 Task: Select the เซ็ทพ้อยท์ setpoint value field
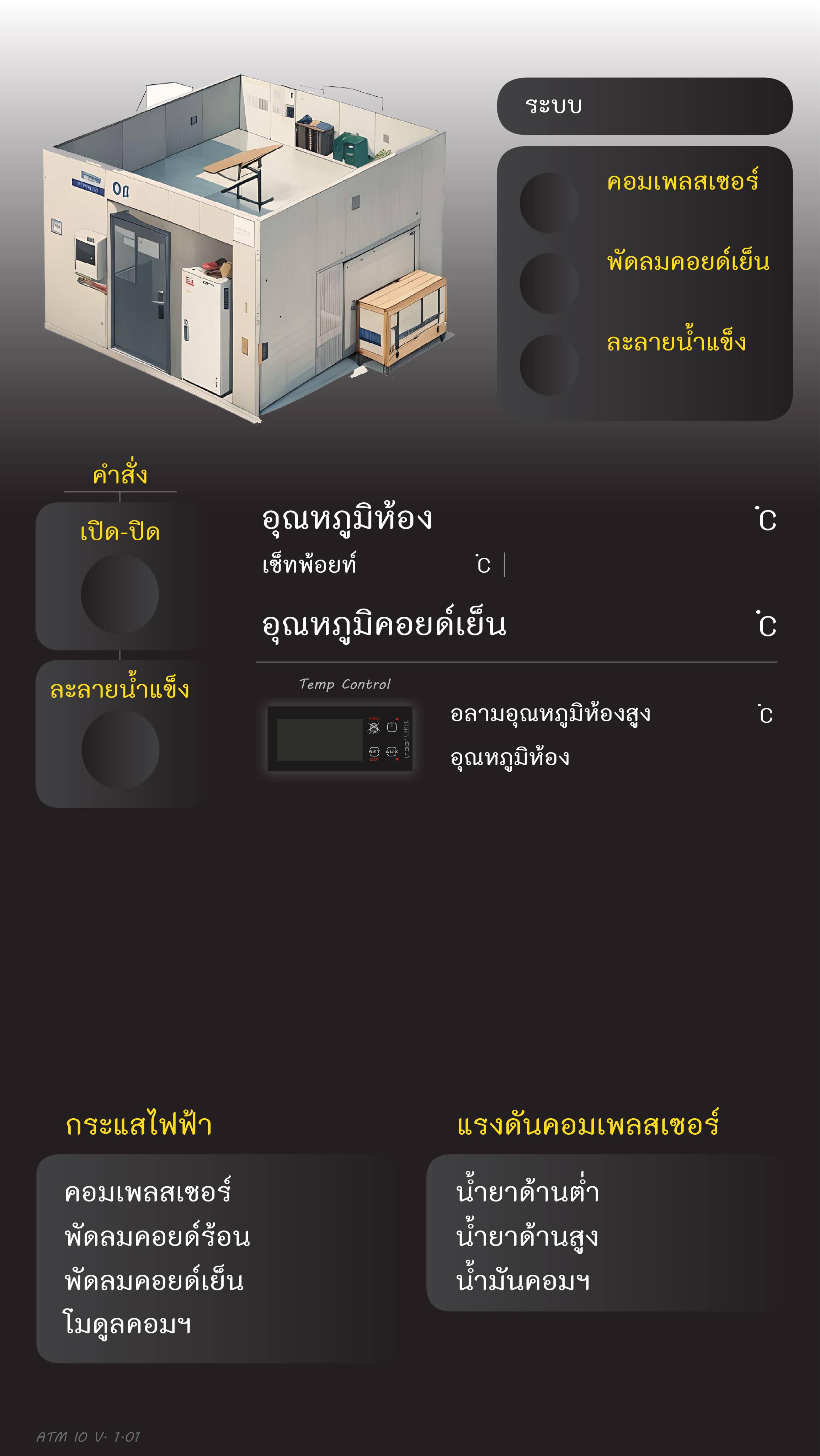point(416,564)
